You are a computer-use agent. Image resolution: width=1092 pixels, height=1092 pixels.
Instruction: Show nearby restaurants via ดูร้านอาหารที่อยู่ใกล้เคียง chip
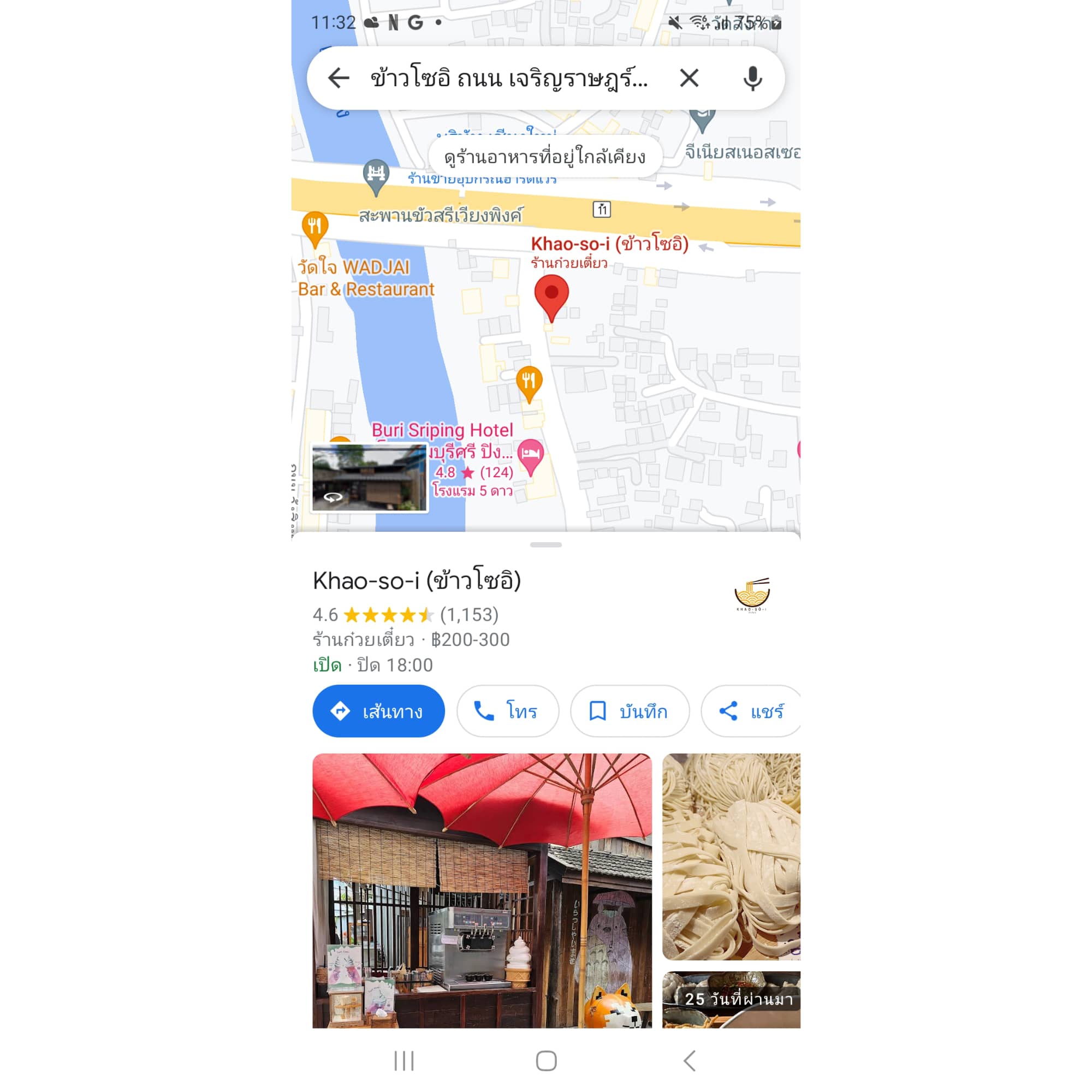[545, 157]
